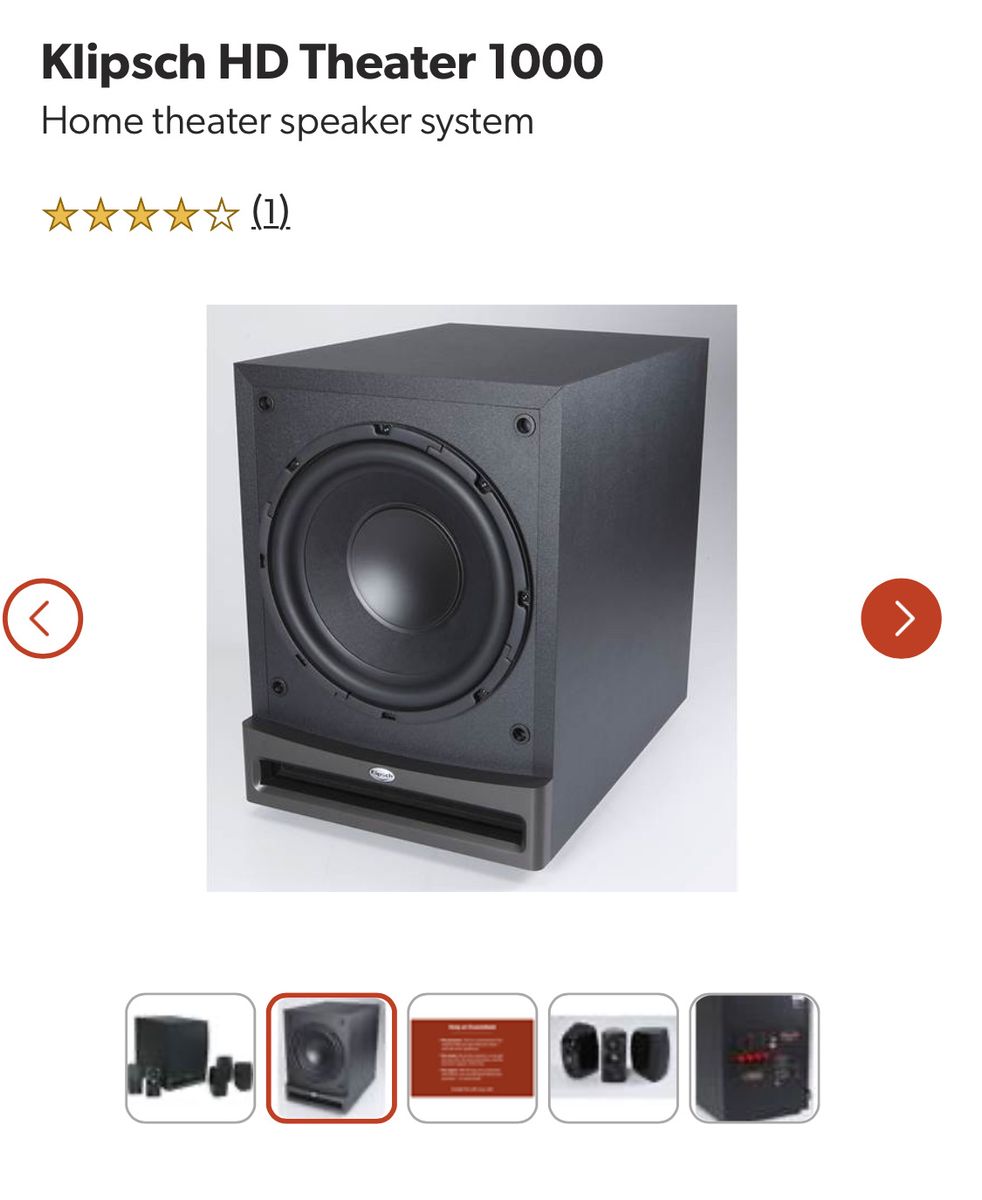The image size is (982, 1200).
Task: Enlarge the main subwoofer product image
Action: coord(471,597)
